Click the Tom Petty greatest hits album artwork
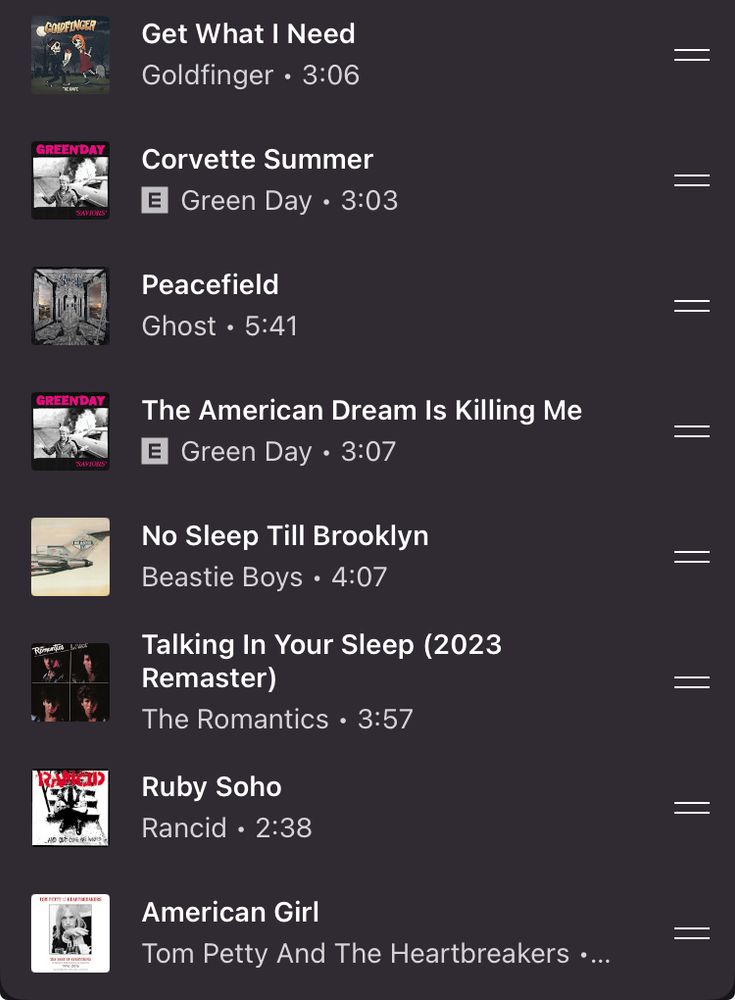The image size is (735, 1000). 70,933
